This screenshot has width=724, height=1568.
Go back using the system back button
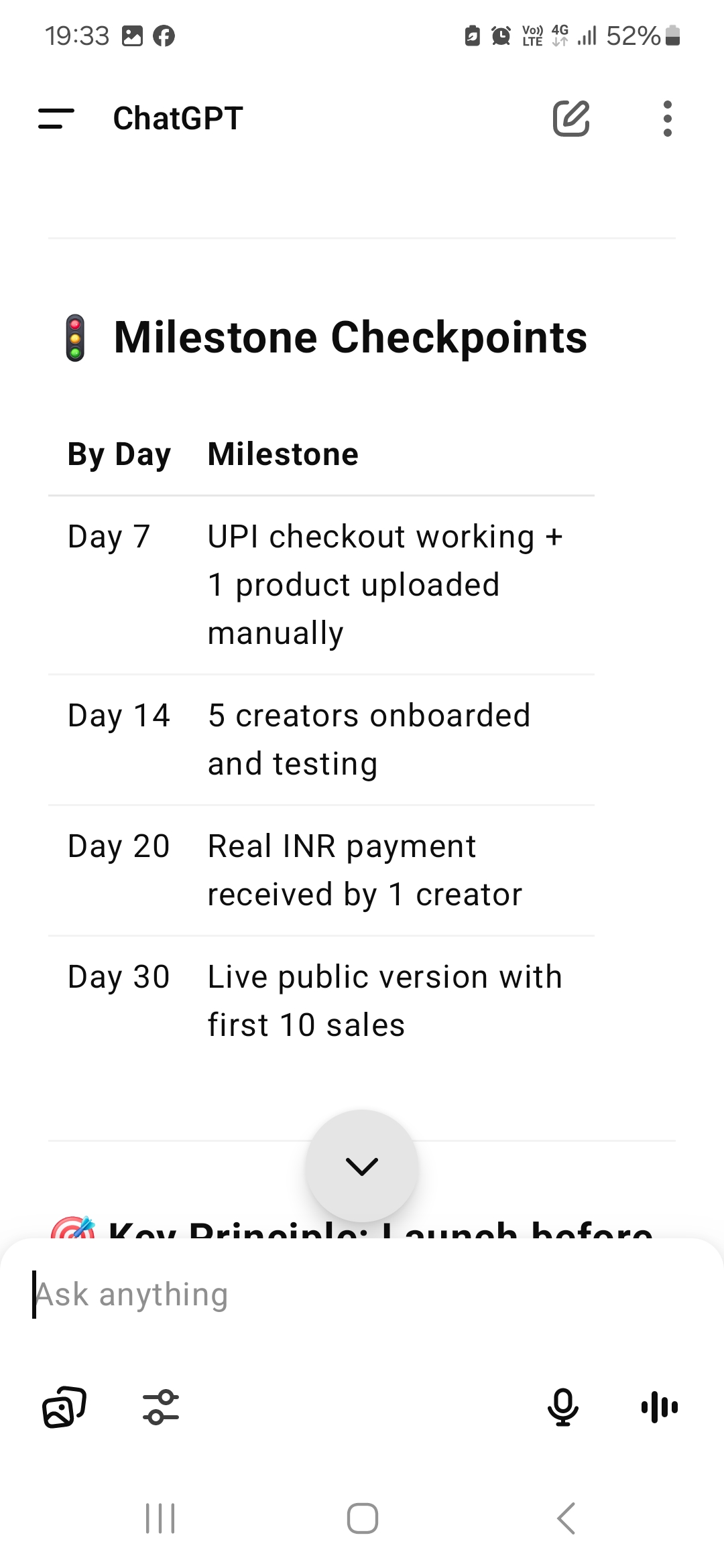coord(566,1518)
